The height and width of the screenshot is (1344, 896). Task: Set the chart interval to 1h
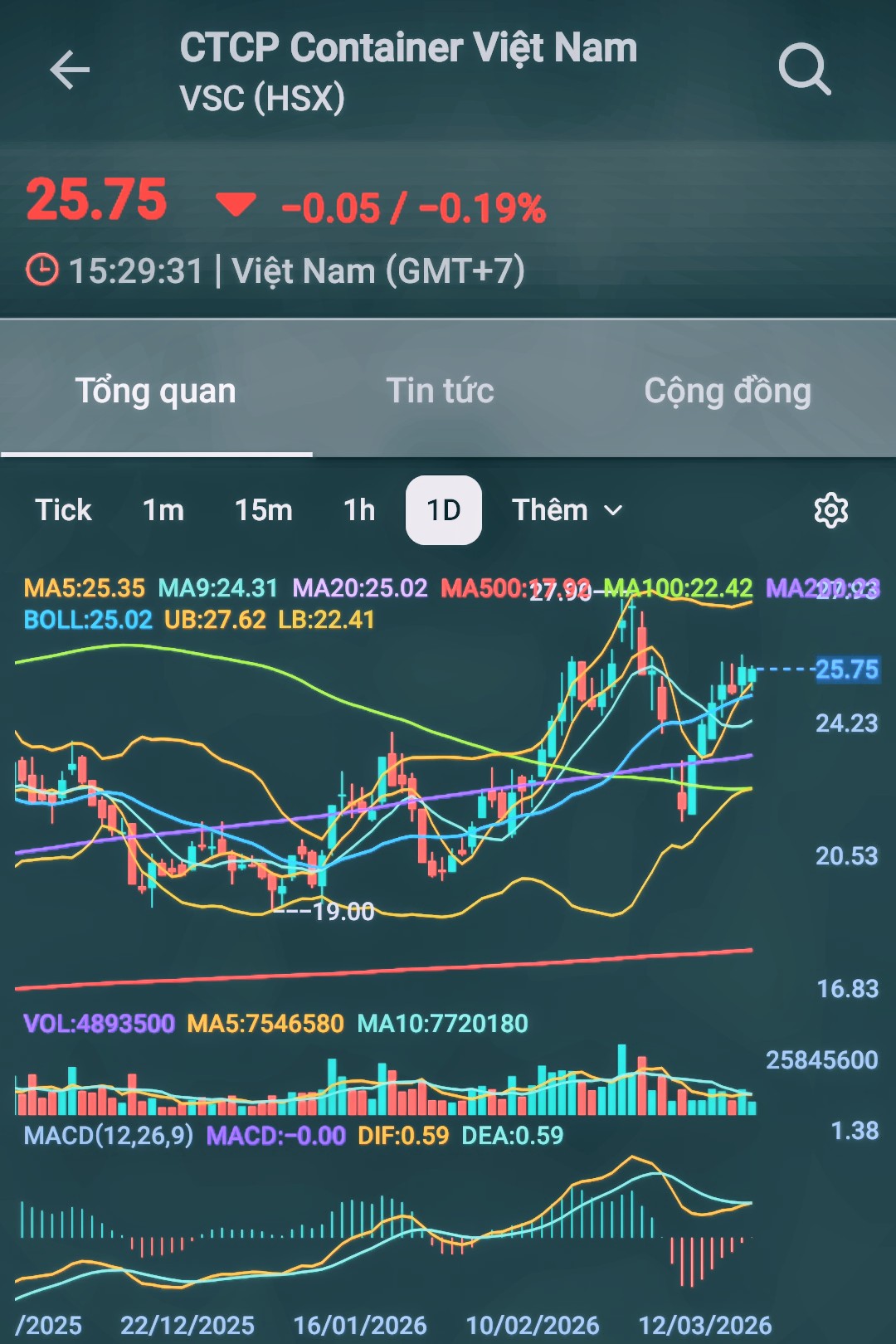click(359, 510)
